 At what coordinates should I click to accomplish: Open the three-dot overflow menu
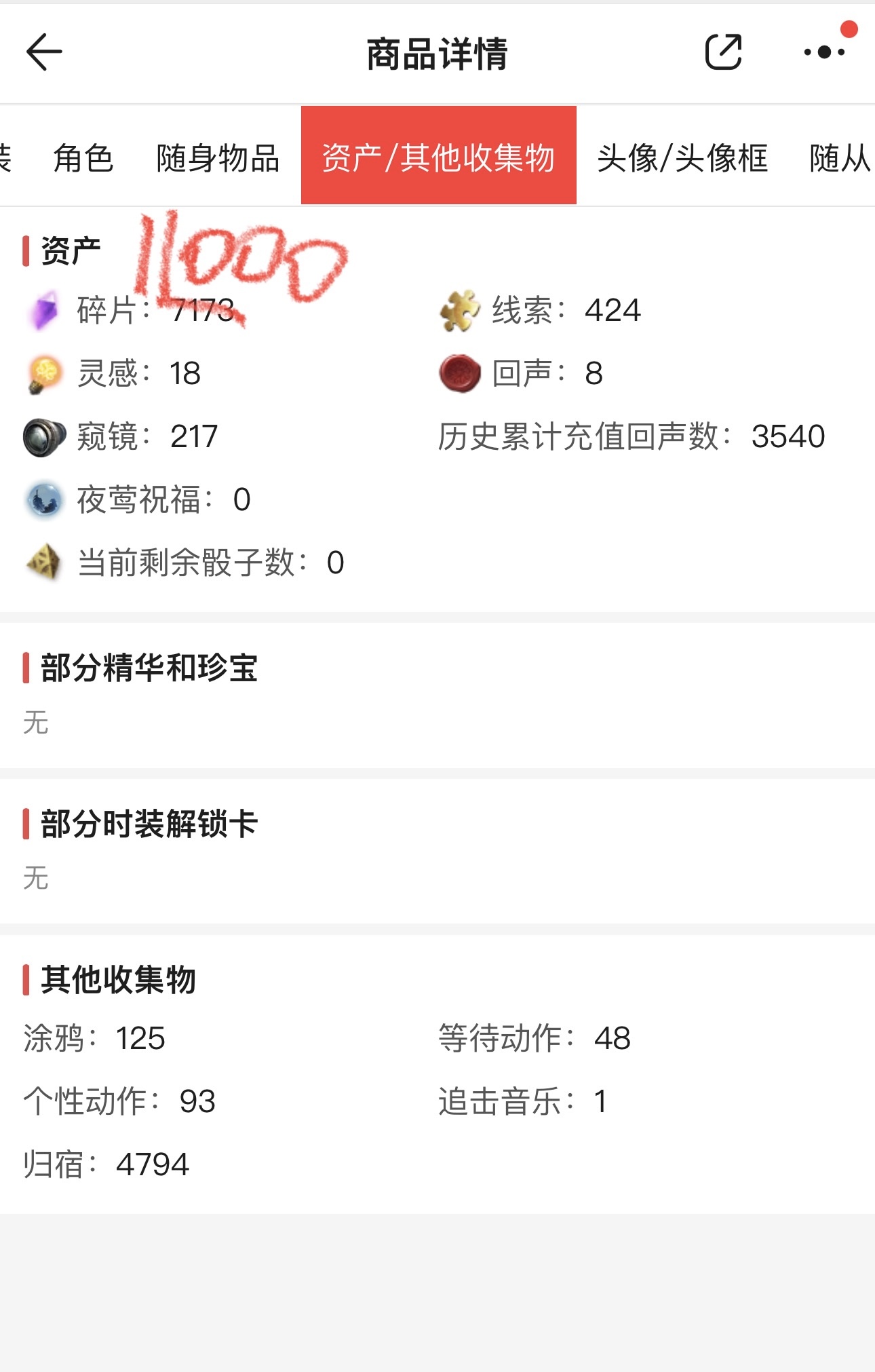(x=824, y=52)
